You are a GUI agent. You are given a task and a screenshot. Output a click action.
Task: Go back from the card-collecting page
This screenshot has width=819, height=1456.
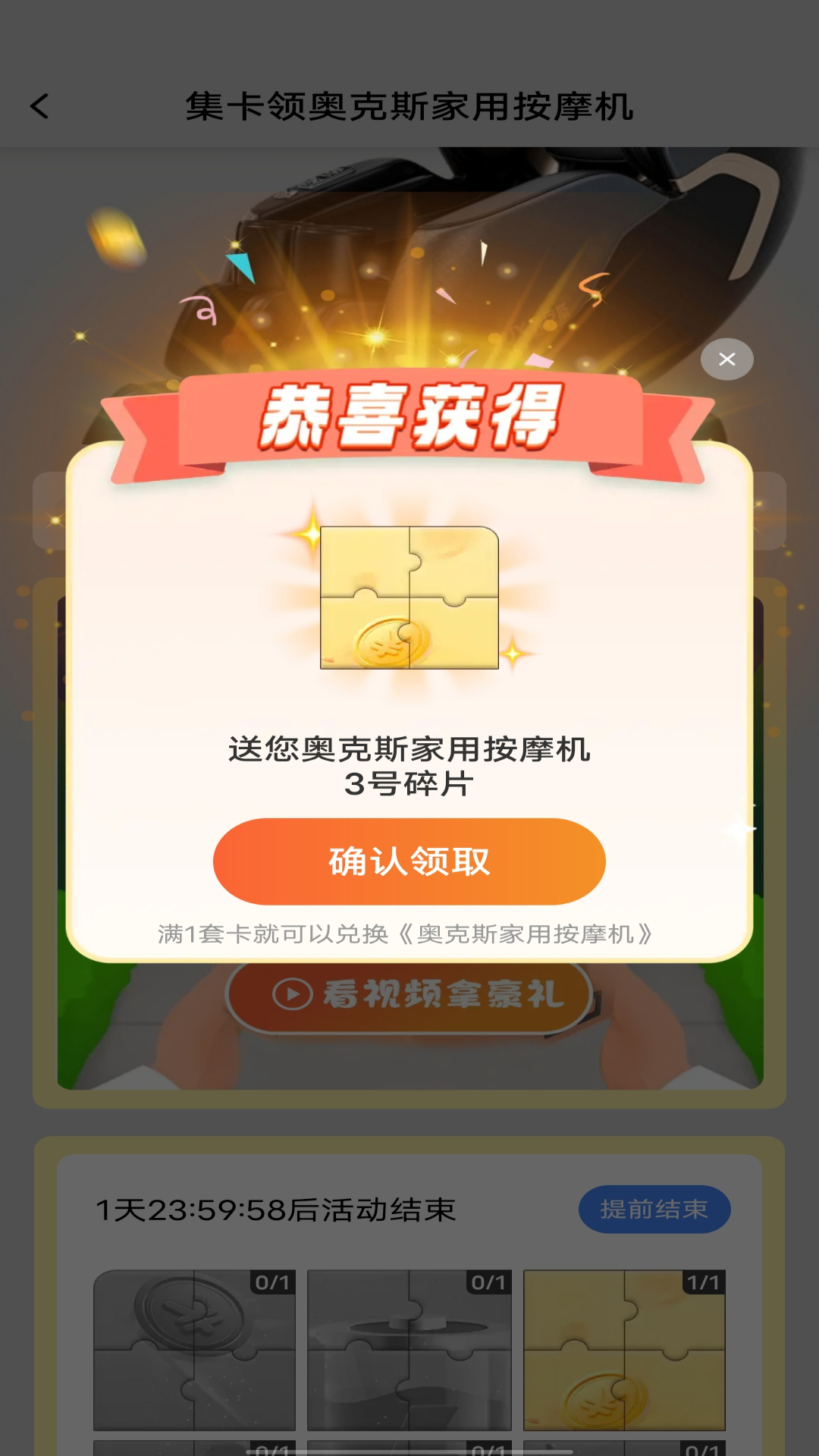click(39, 107)
